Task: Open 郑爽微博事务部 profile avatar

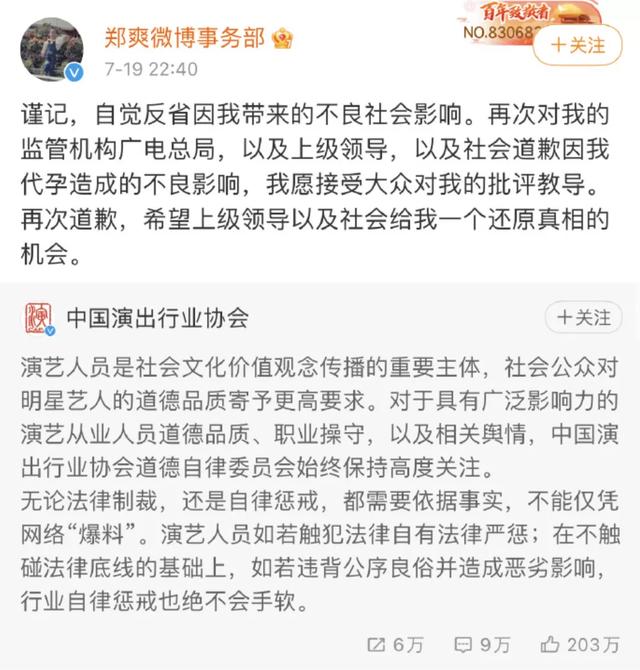Action: click(51, 49)
